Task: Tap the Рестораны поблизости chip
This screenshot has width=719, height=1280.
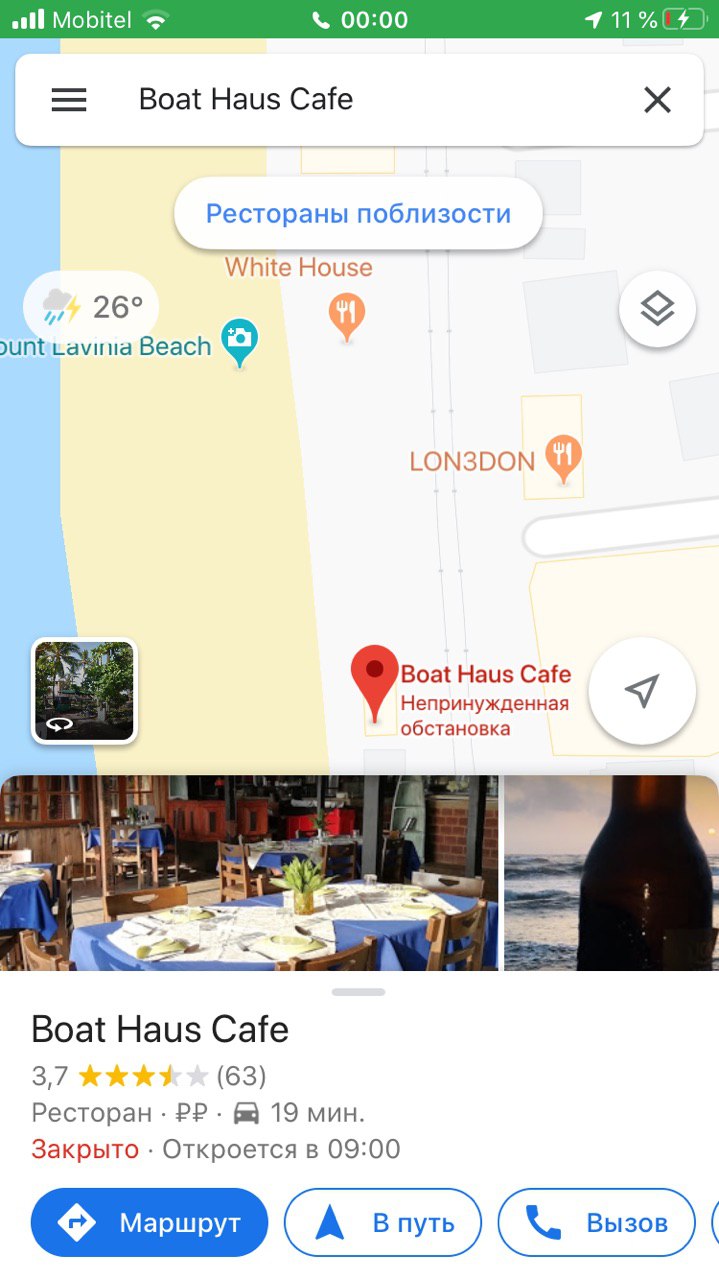Action: 358,214
